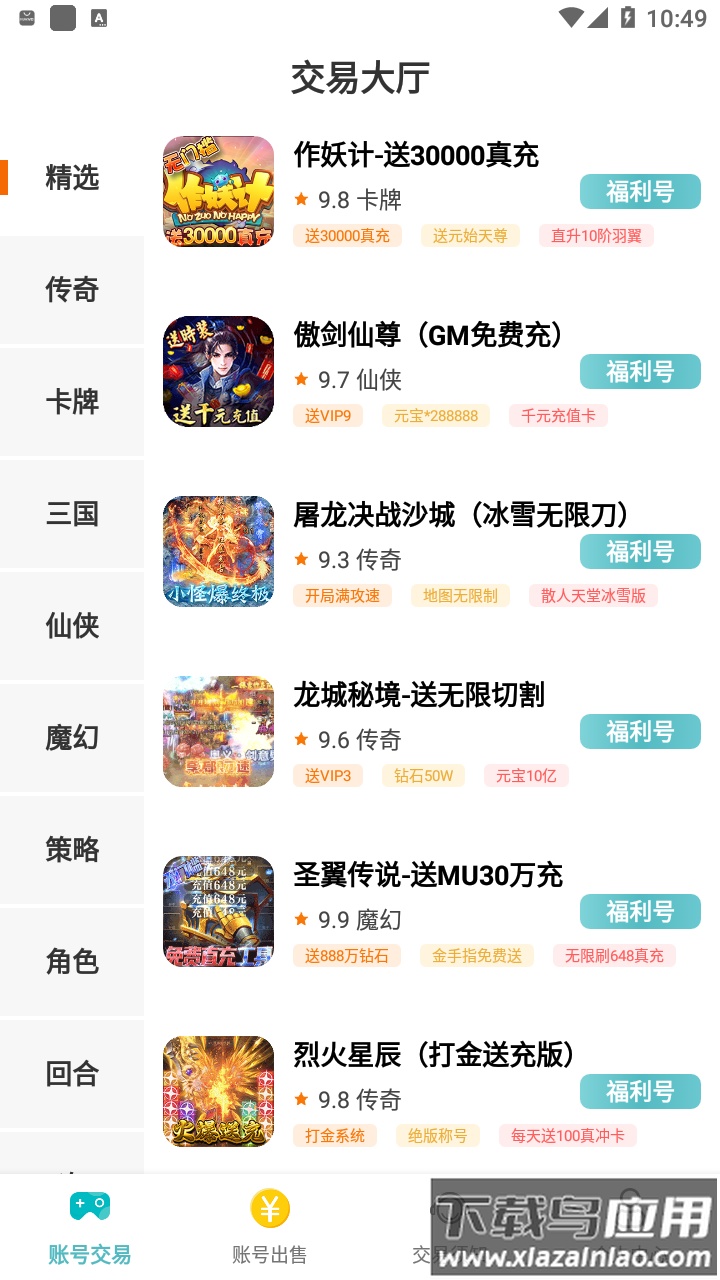Image resolution: width=720 pixels, height=1280 pixels.
Task: Open the 魔幻 category
Action: pos(74,738)
